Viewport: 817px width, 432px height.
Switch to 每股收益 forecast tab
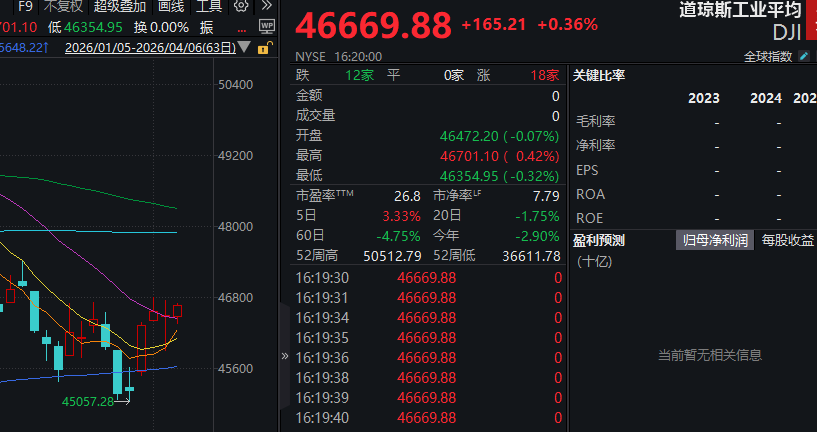tap(787, 240)
